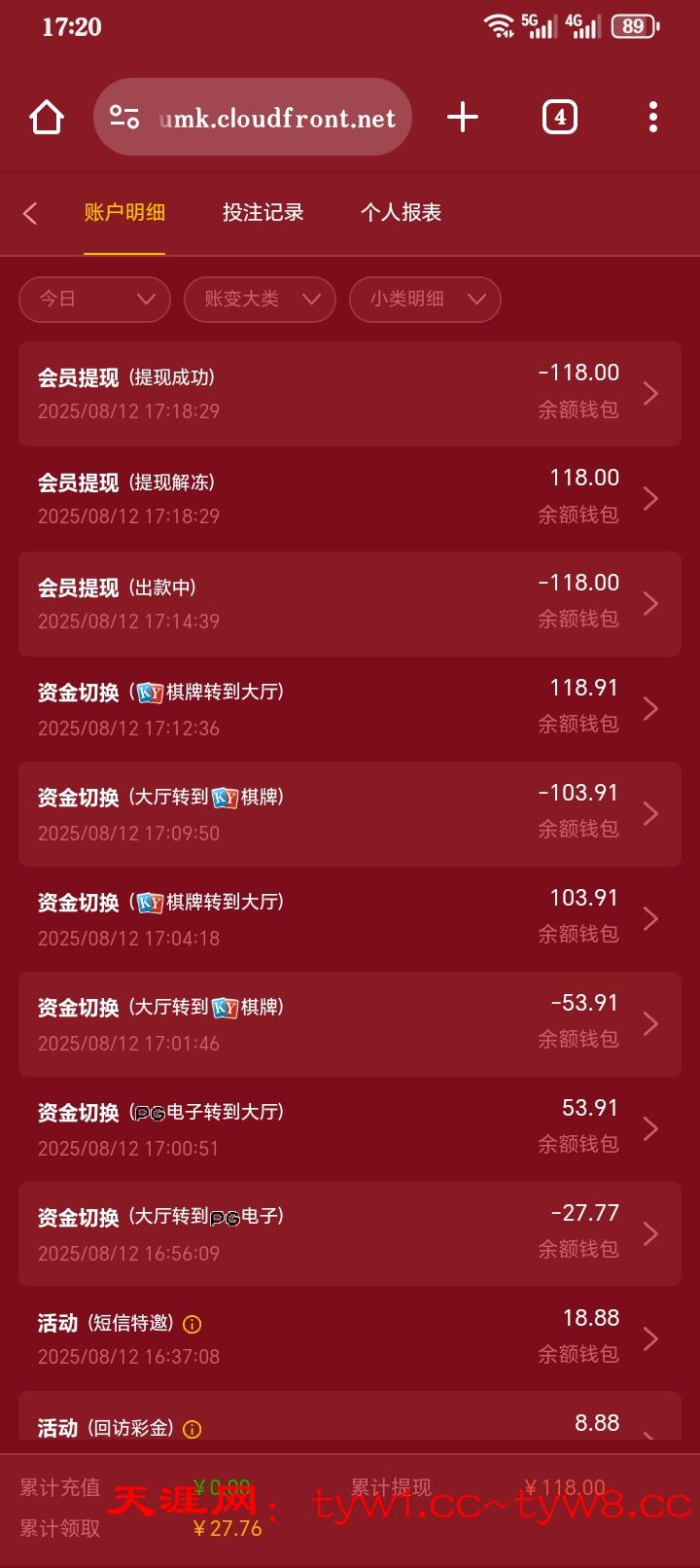
Task: Open the -53.91 大厅转到棋牌 transfer record
Action: [x=350, y=1023]
